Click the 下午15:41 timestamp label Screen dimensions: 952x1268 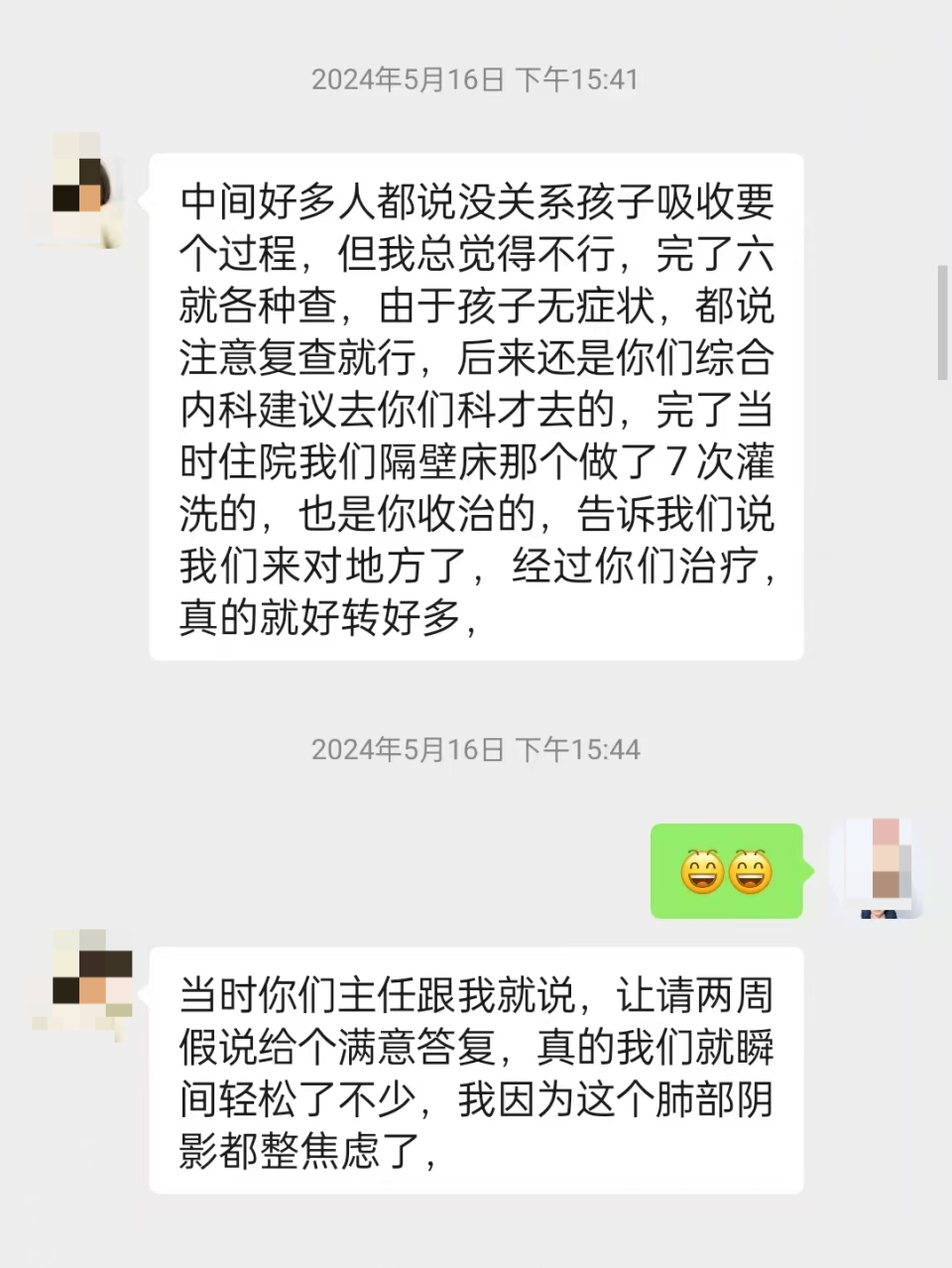coord(476,79)
